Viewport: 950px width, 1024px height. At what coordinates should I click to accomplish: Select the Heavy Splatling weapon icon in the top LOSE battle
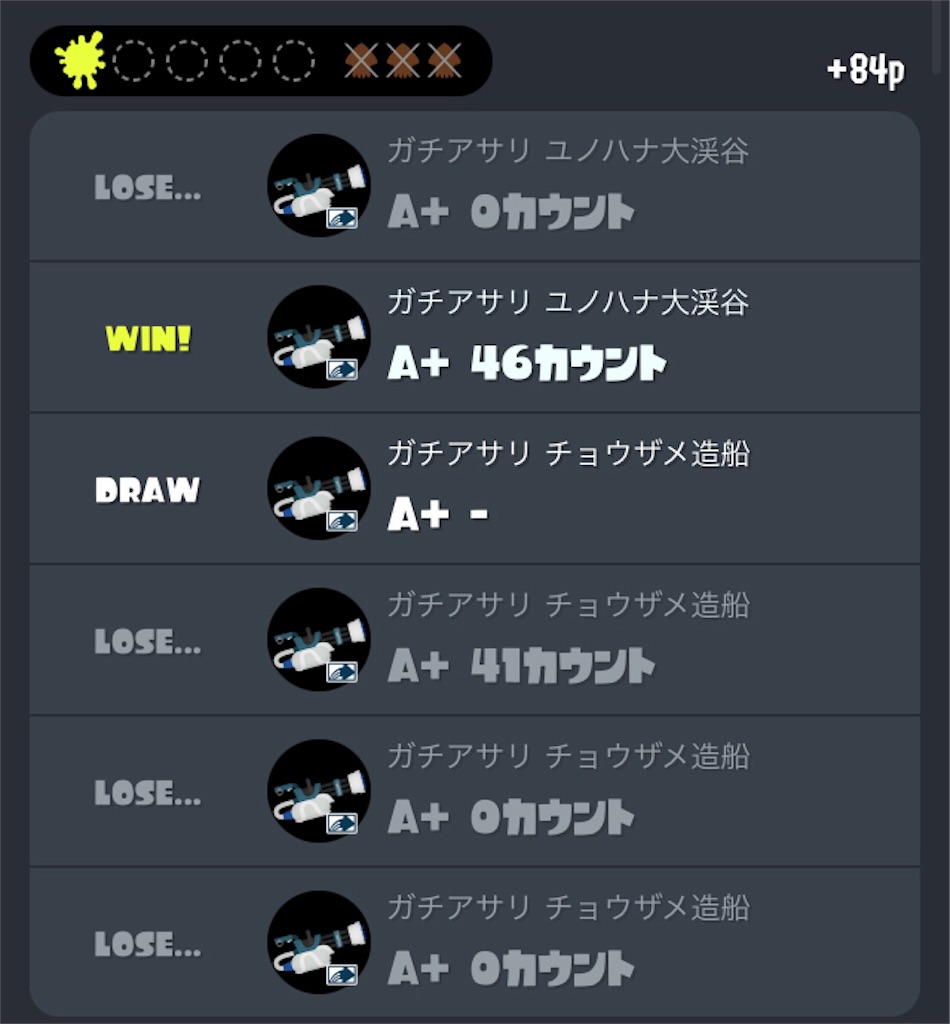tap(318, 185)
